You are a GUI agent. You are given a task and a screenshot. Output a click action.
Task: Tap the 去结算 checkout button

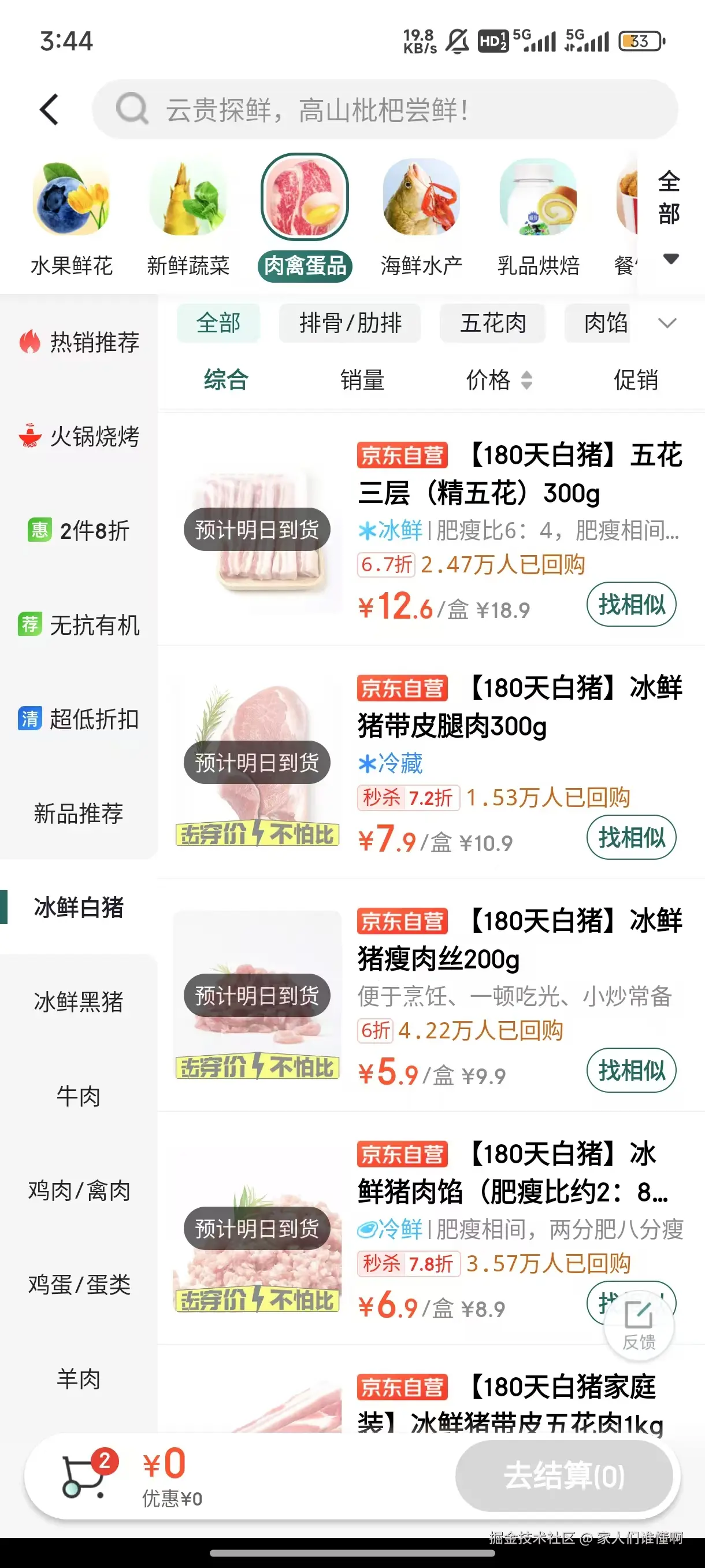(564, 1475)
